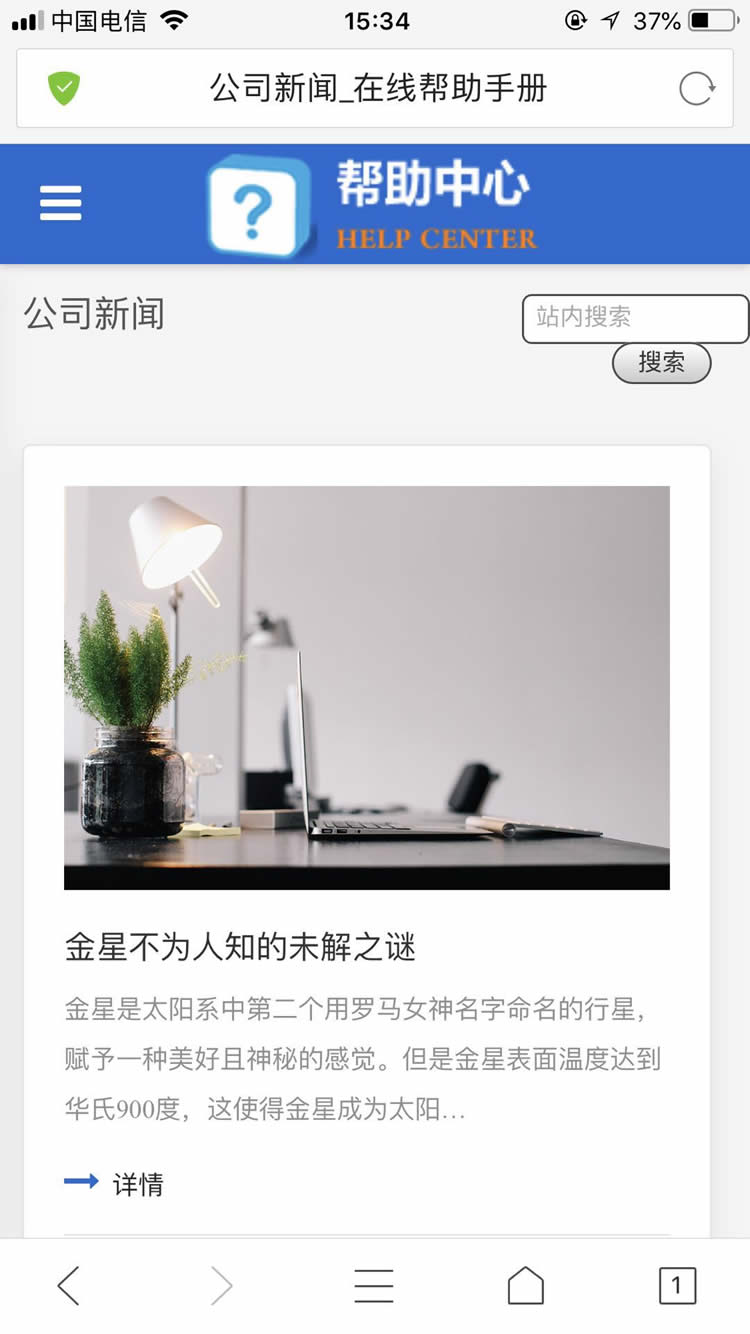This screenshot has height=1334, width=750.
Task: Tap the 帮助中心 Help Center banner
Action: click(x=374, y=205)
